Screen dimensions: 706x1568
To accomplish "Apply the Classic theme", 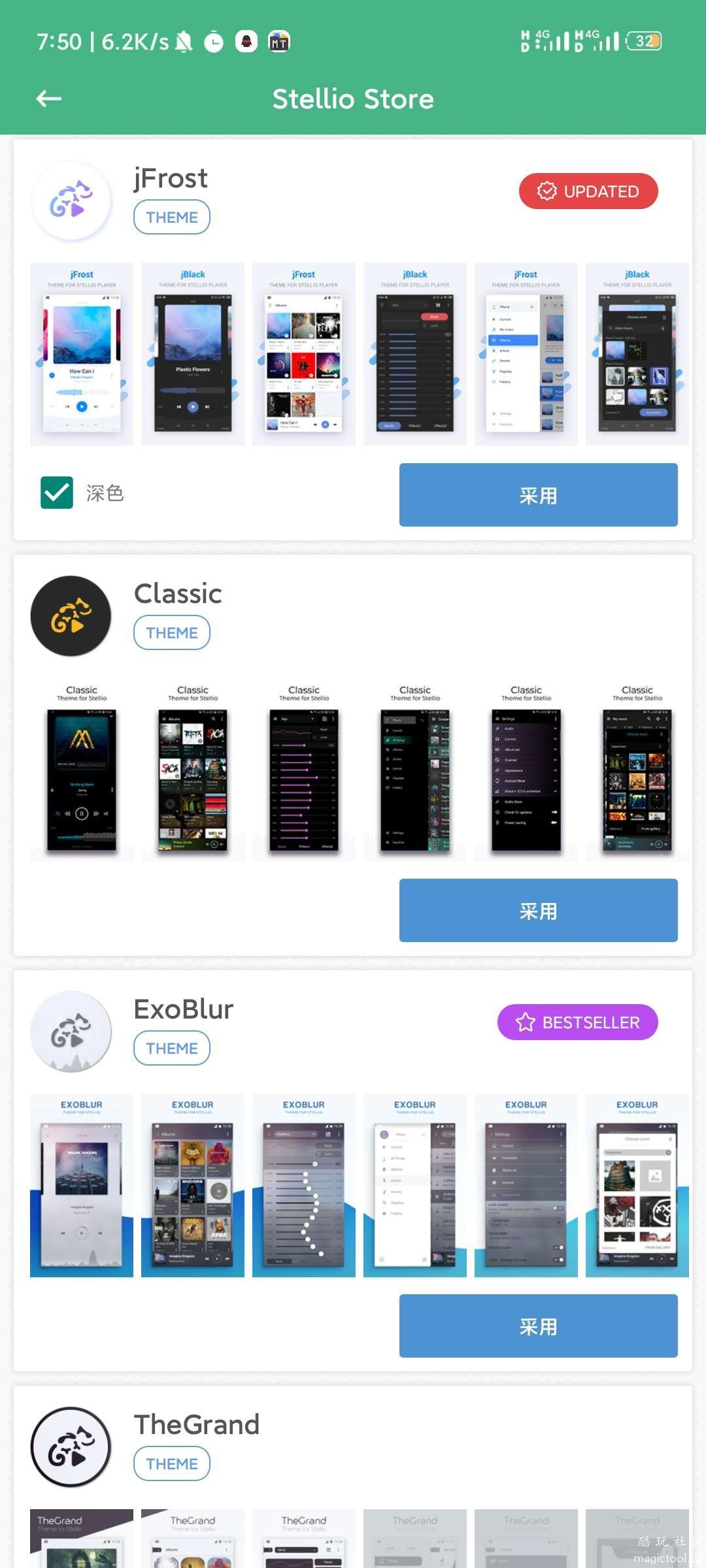I will (538, 911).
